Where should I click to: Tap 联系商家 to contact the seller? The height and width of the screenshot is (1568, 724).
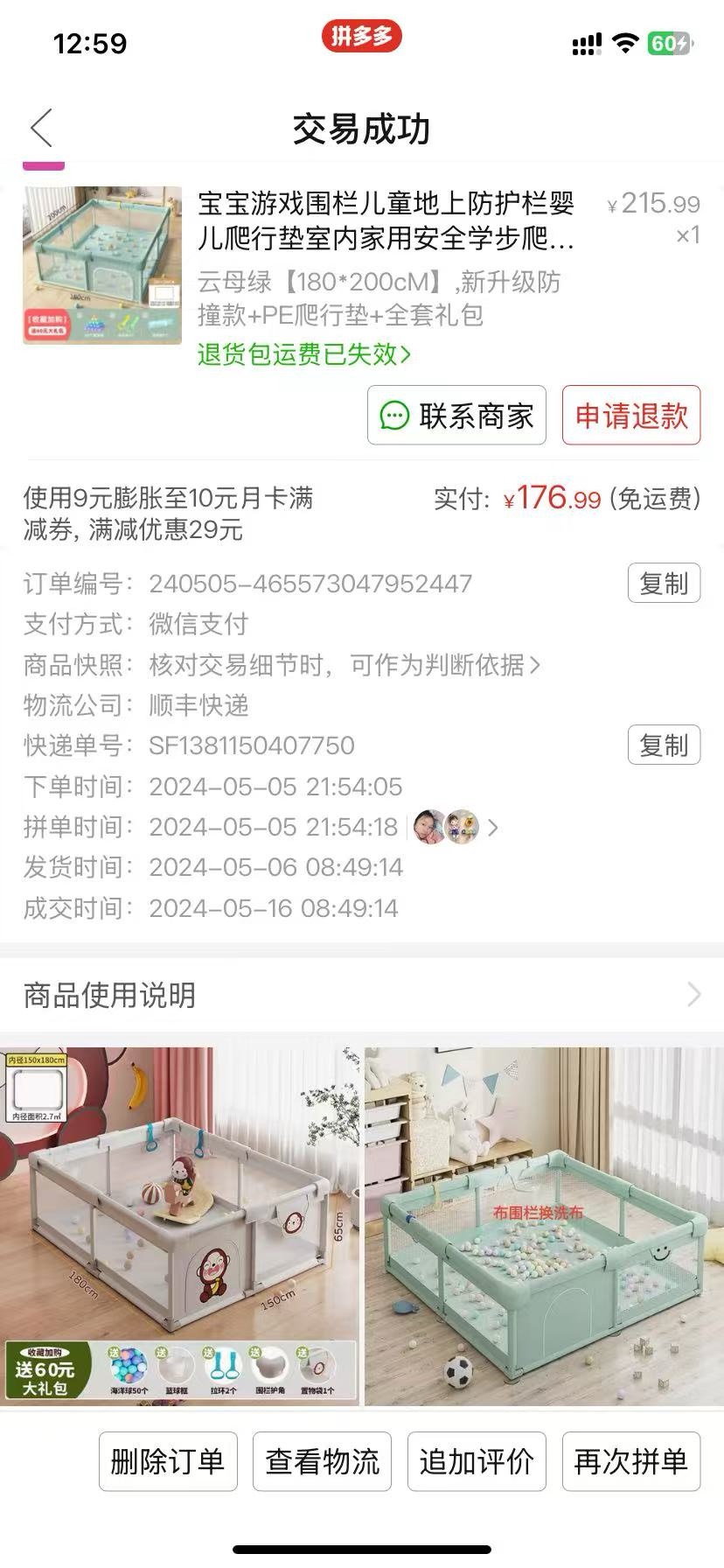tap(456, 416)
